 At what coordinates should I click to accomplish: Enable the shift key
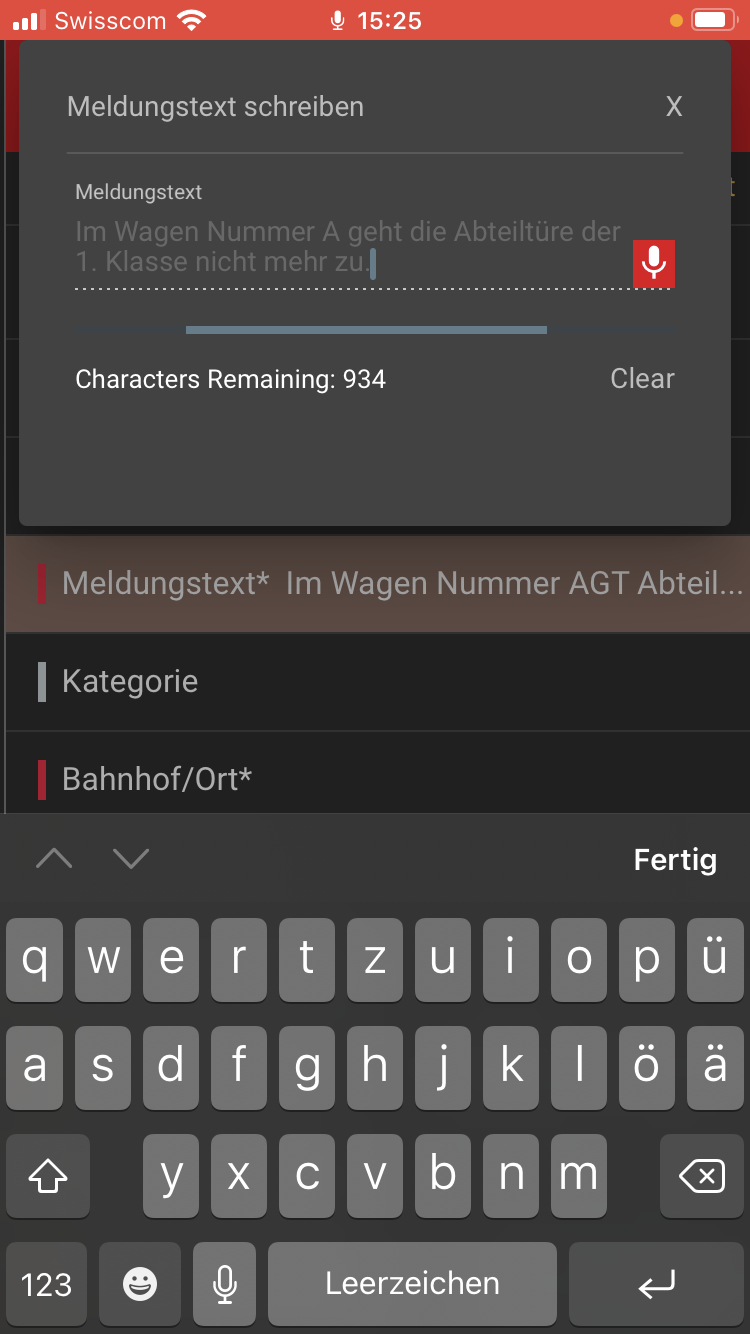[x=48, y=1177]
